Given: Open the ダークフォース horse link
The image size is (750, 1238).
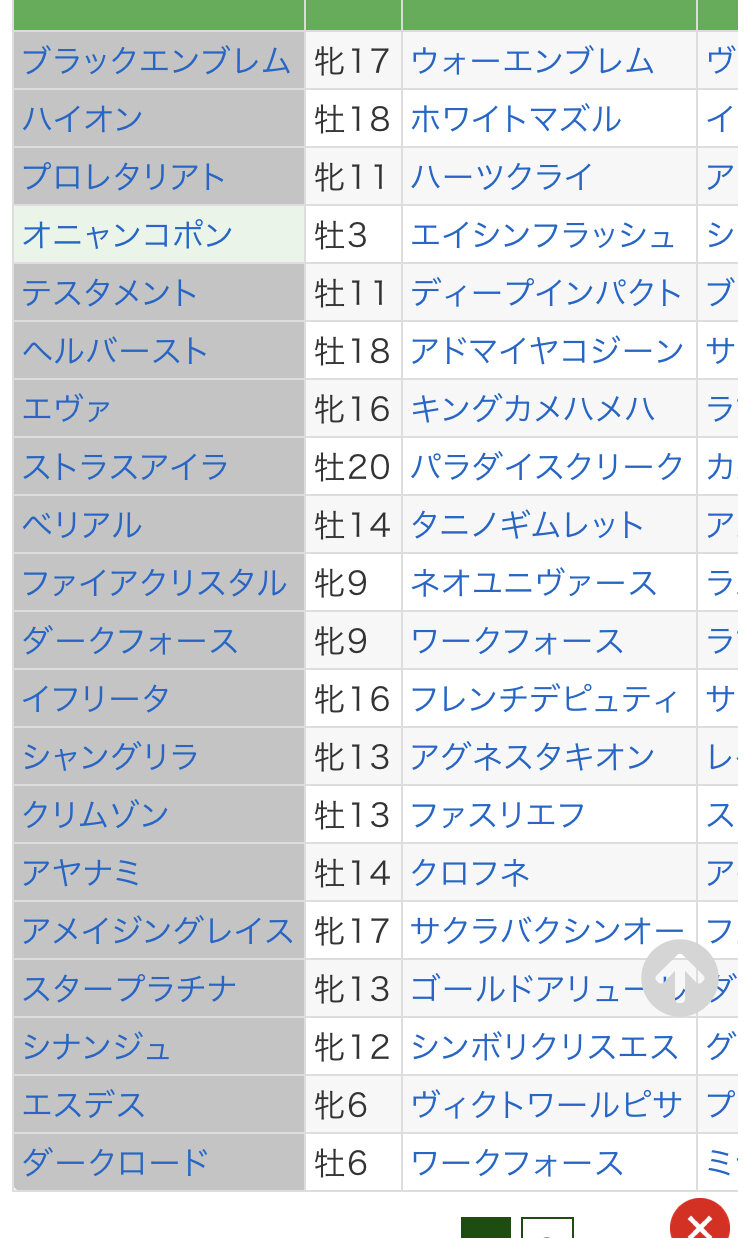Looking at the screenshot, I should 130,642.
